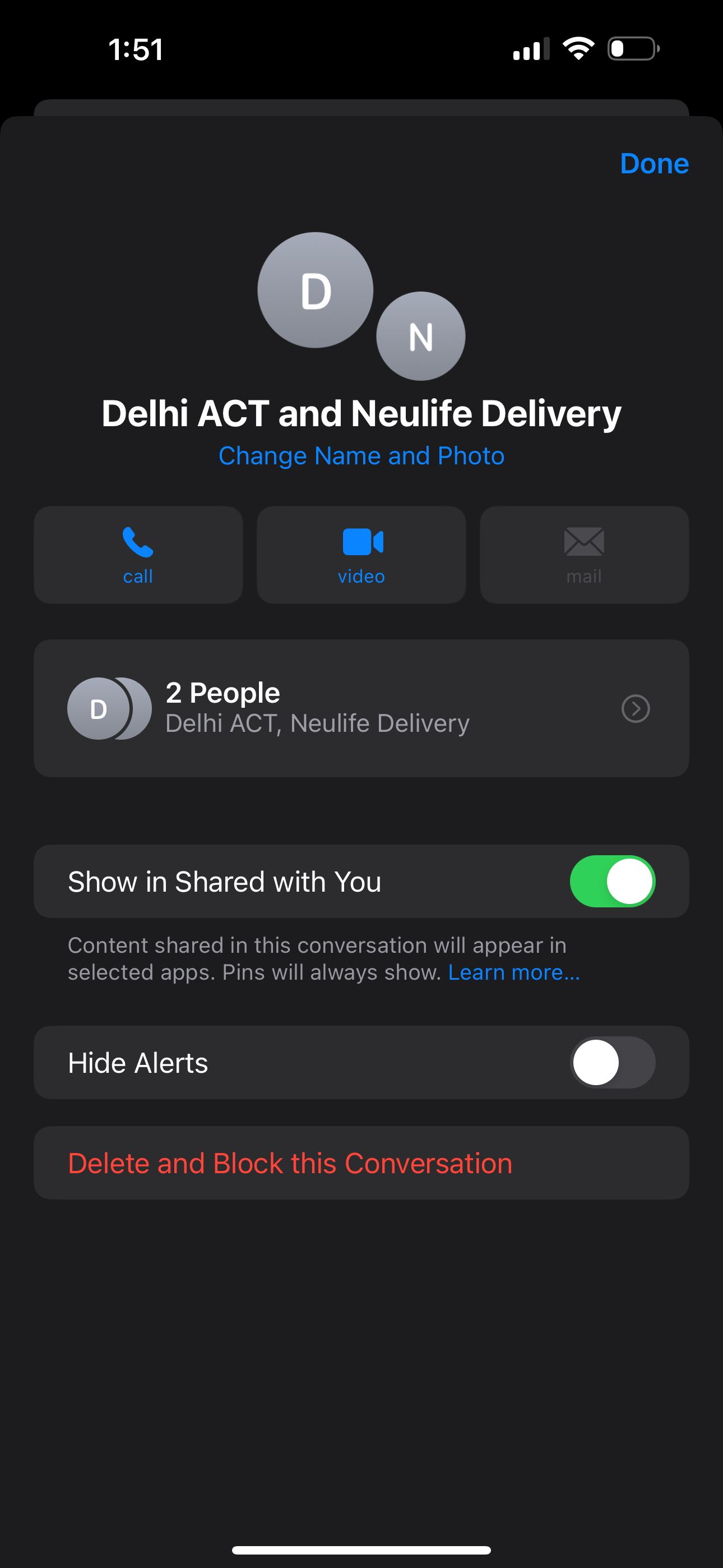Toggle Show in Shared with You back on
The width and height of the screenshot is (723, 1568).
[614, 882]
